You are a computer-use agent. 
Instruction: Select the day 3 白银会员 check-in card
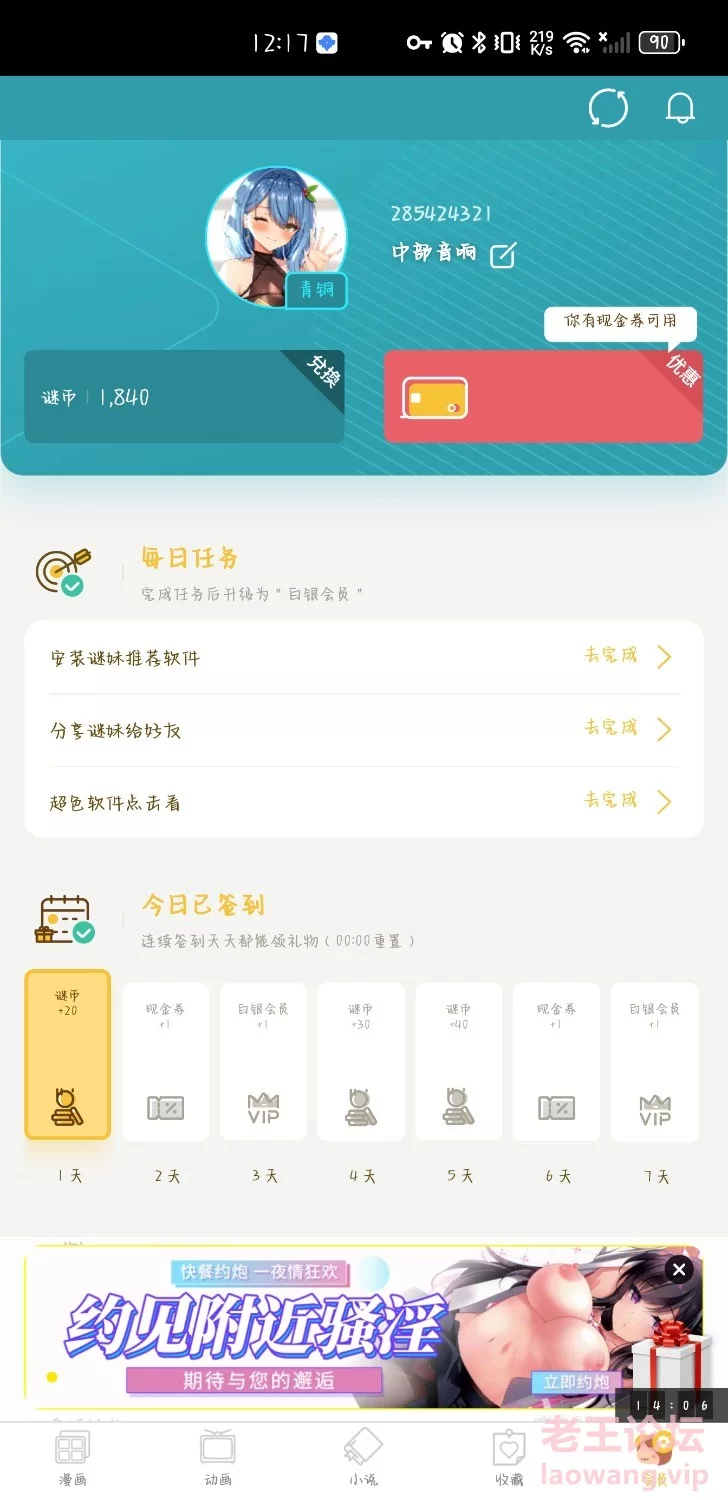263,1062
